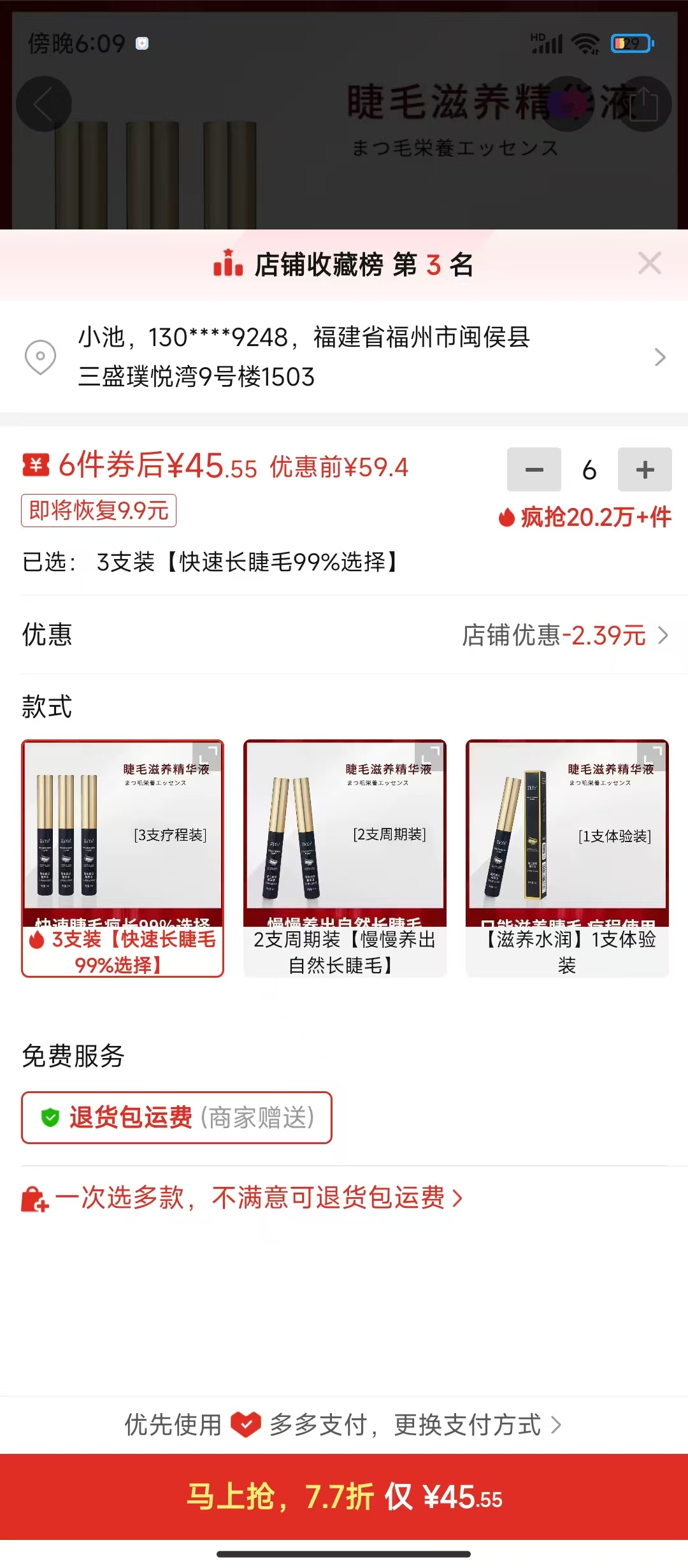Pick the 1支体验装 style option

[x=567, y=858]
